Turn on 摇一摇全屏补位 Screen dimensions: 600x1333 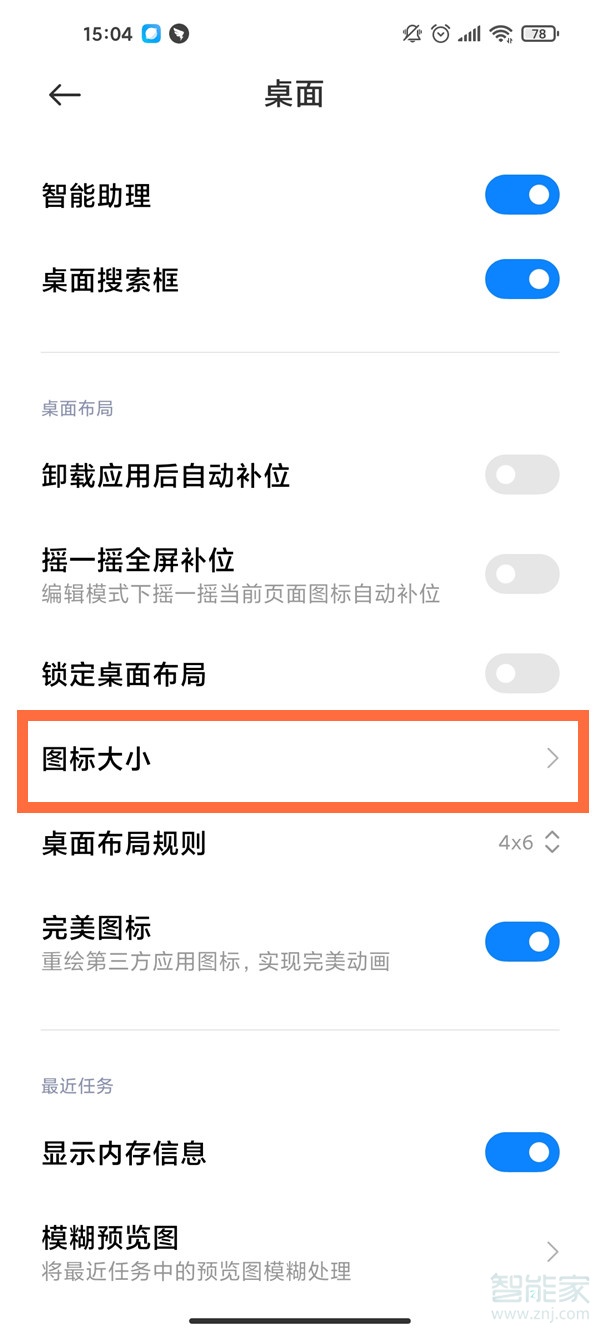[522, 574]
